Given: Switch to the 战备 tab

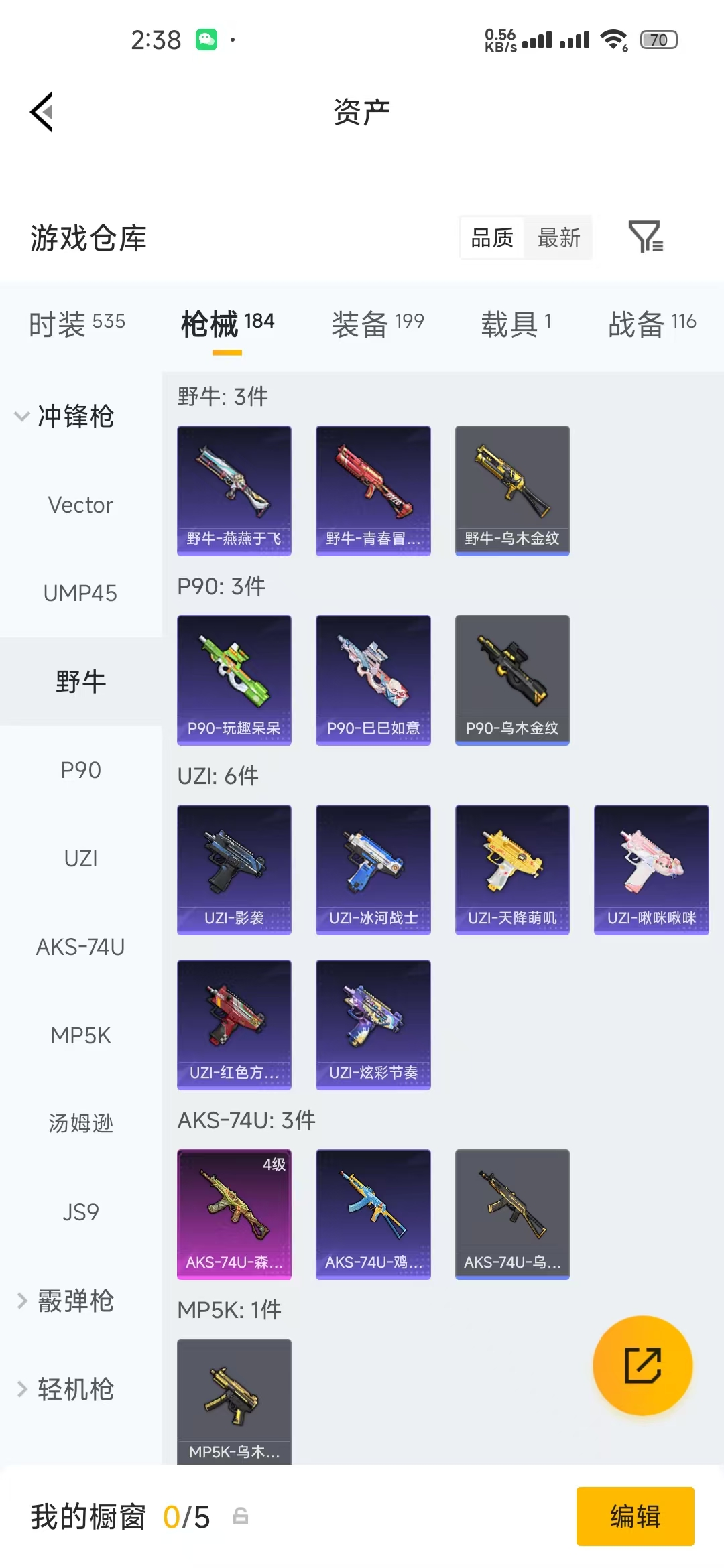Looking at the screenshot, I should 652,324.
